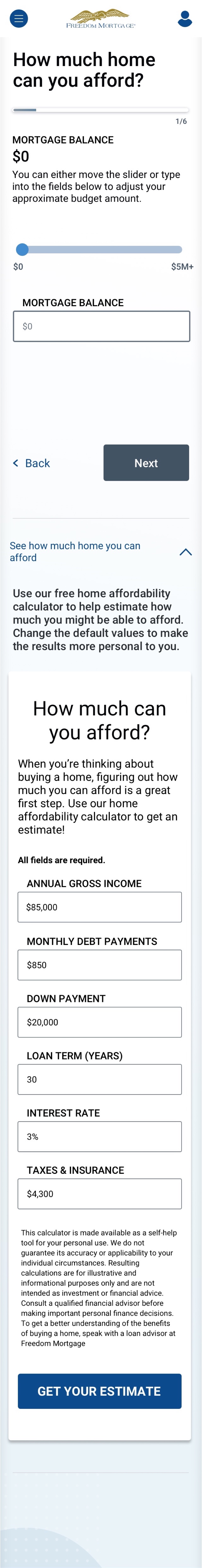This screenshot has height=1568, width=202.
Task: Open the hamburger menu
Action: (x=19, y=19)
